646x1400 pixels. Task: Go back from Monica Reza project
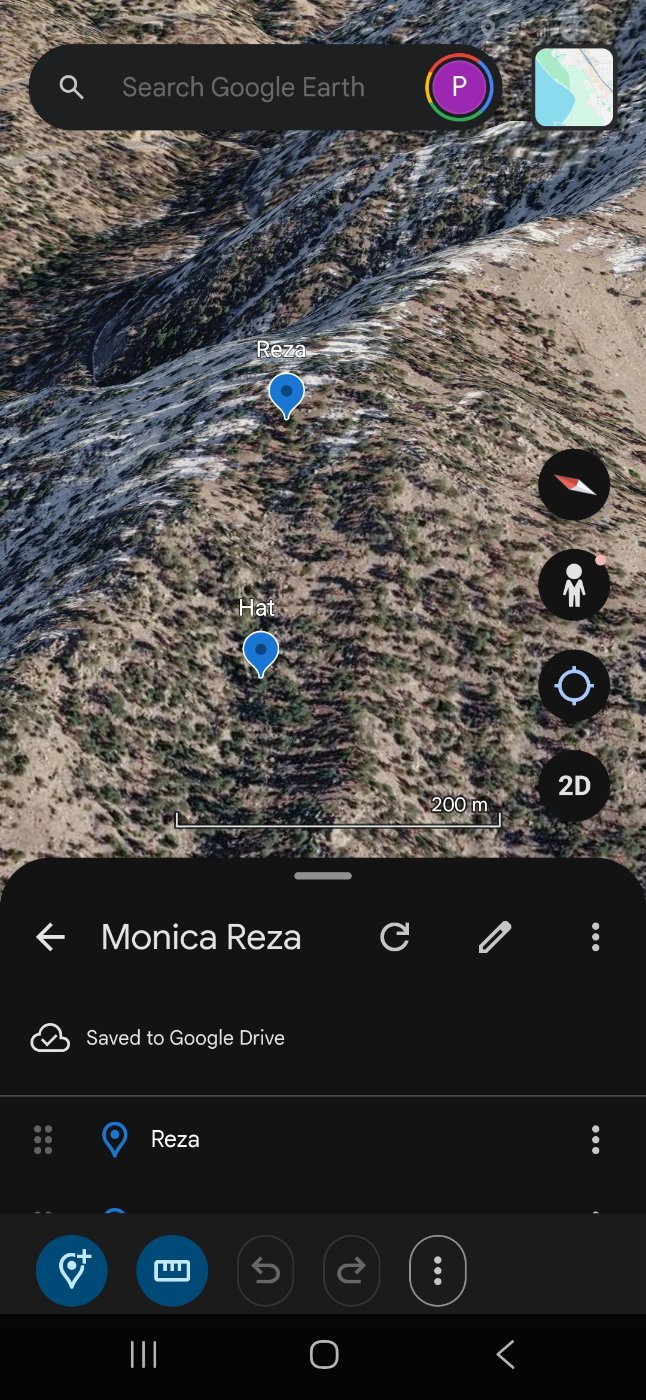[50, 937]
